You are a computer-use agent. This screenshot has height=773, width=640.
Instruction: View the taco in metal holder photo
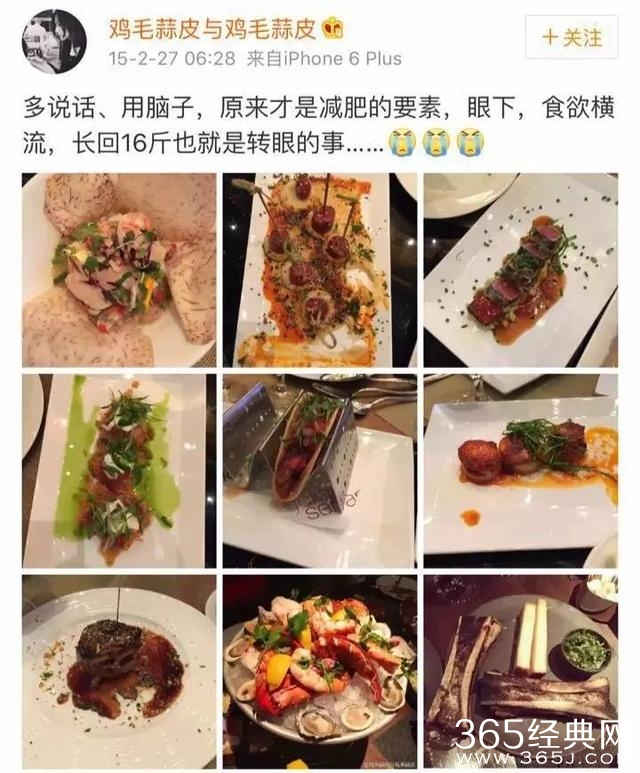click(x=320, y=470)
